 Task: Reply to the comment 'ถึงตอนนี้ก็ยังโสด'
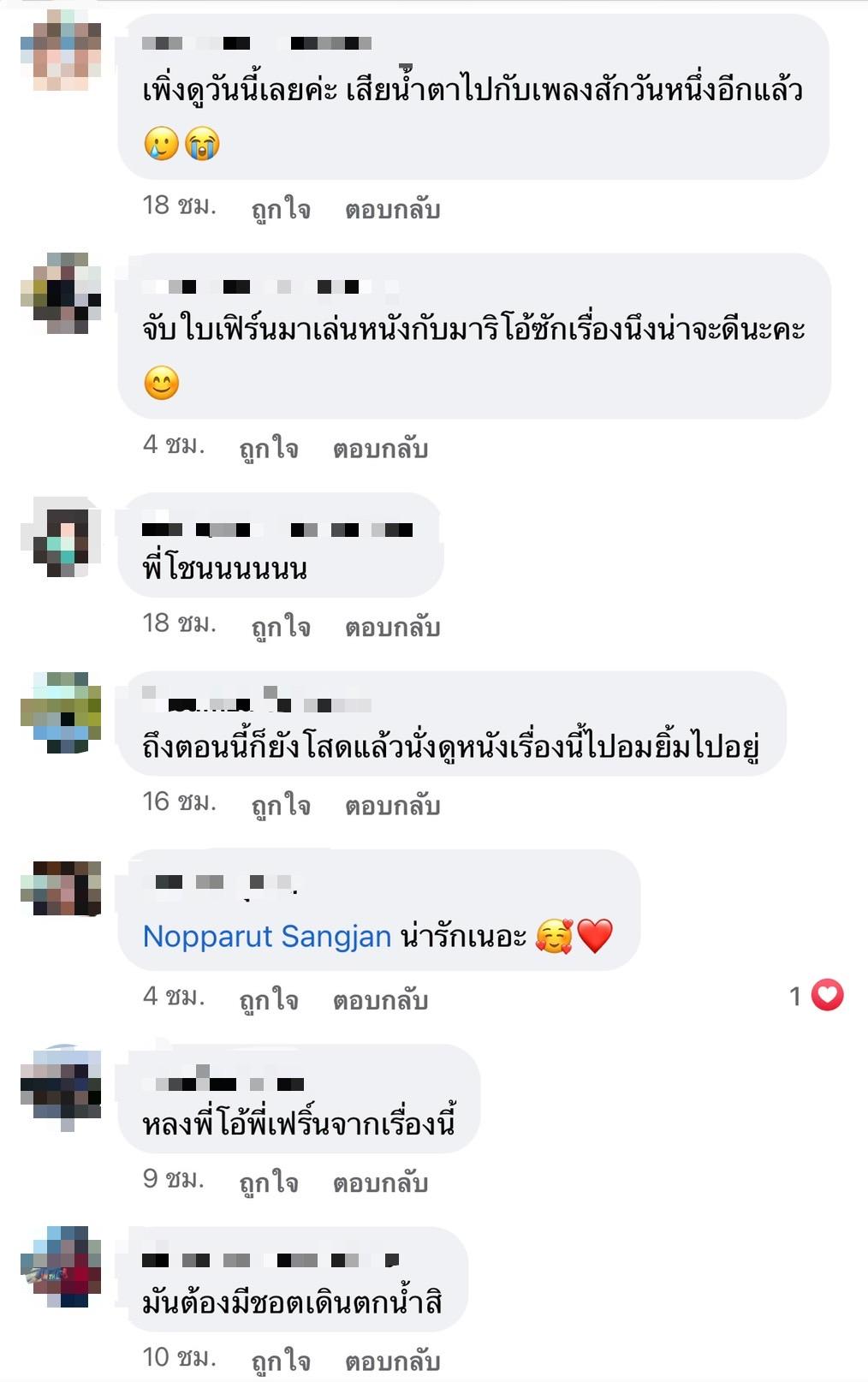click(x=392, y=804)
